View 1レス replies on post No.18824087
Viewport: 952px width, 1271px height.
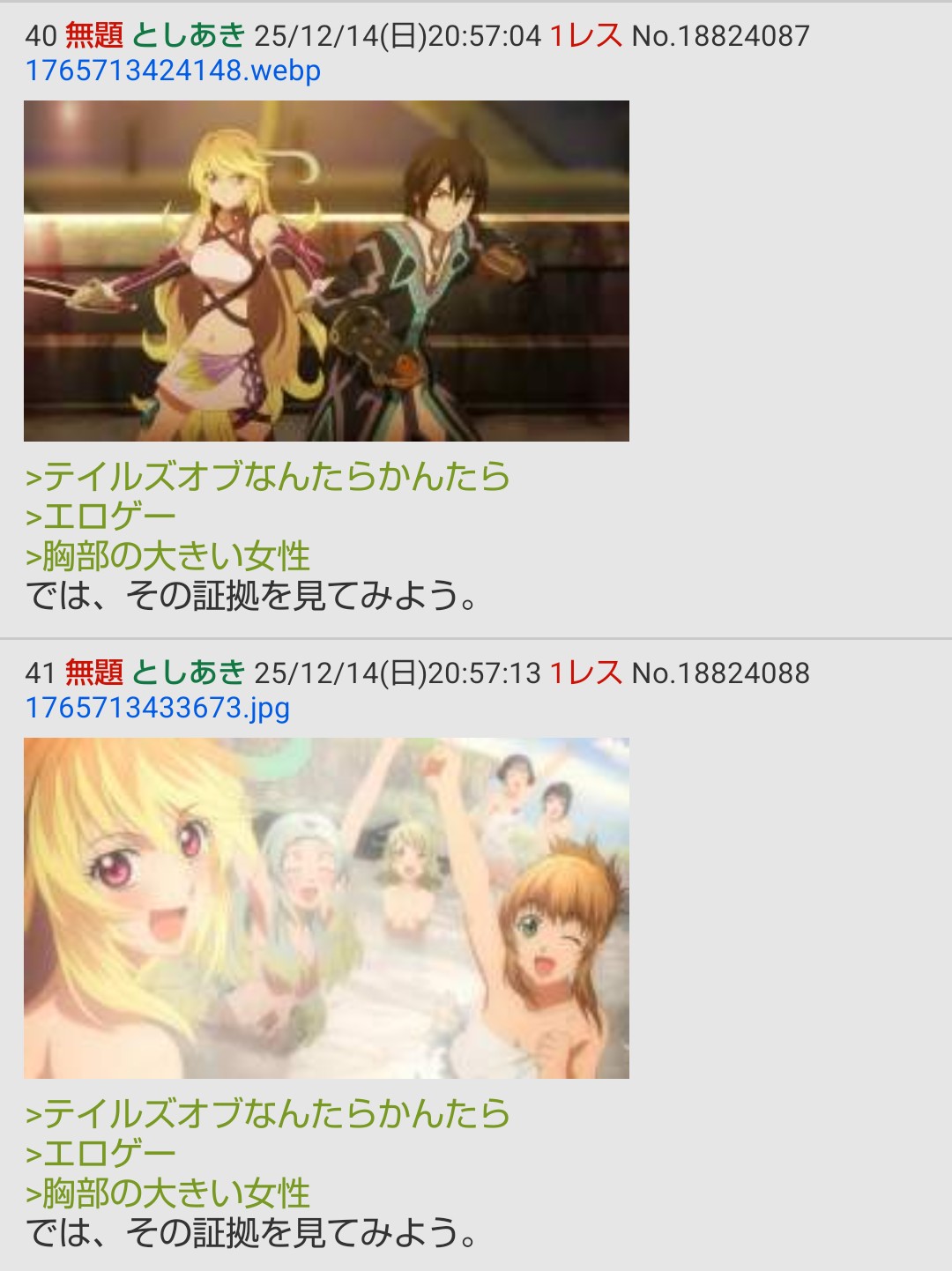585,35
